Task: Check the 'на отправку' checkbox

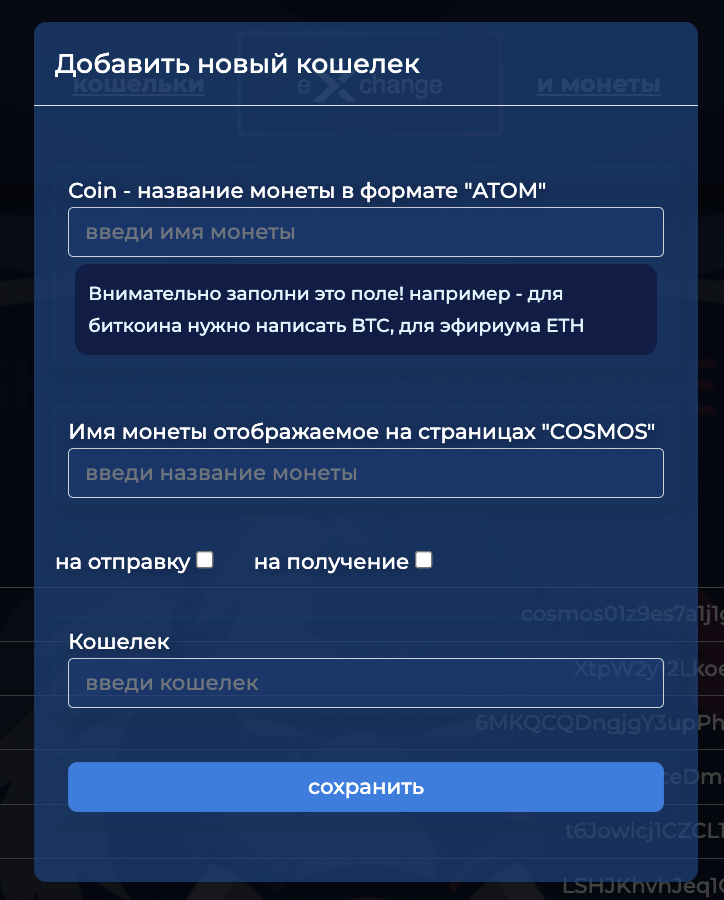Action: [205, 560]
